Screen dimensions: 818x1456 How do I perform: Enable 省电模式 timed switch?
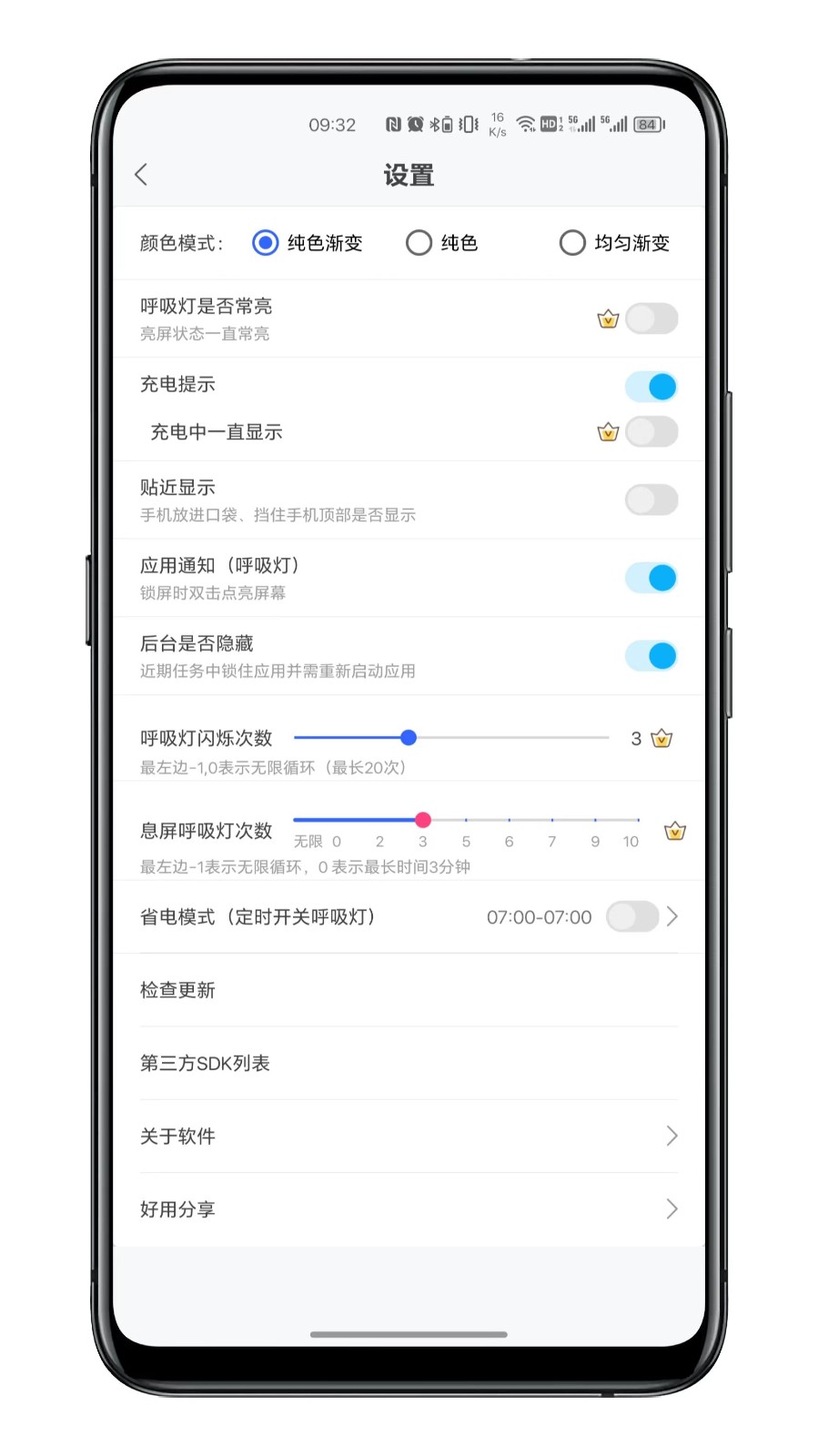pyautogui.click(x=632, y=916)
